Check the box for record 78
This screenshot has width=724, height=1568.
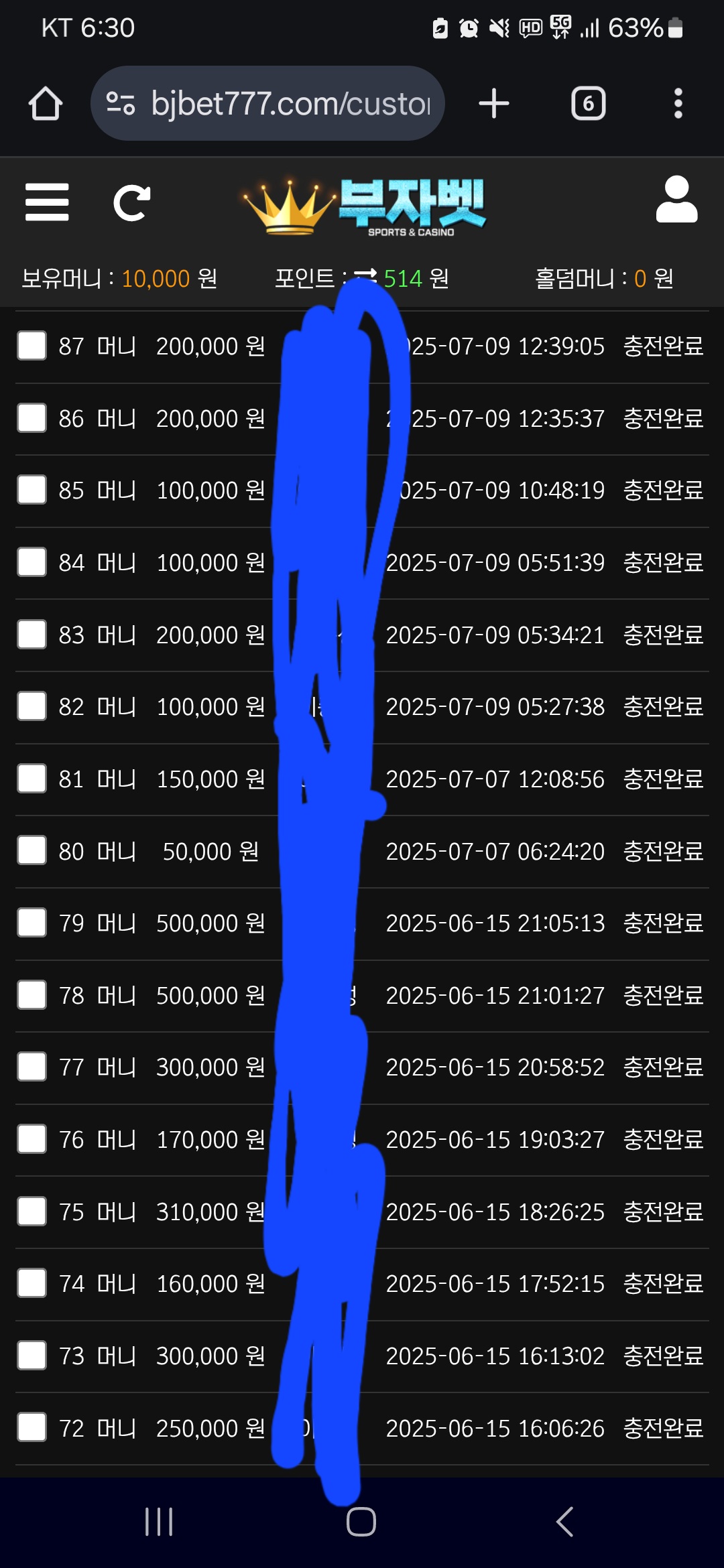[32, 995]
